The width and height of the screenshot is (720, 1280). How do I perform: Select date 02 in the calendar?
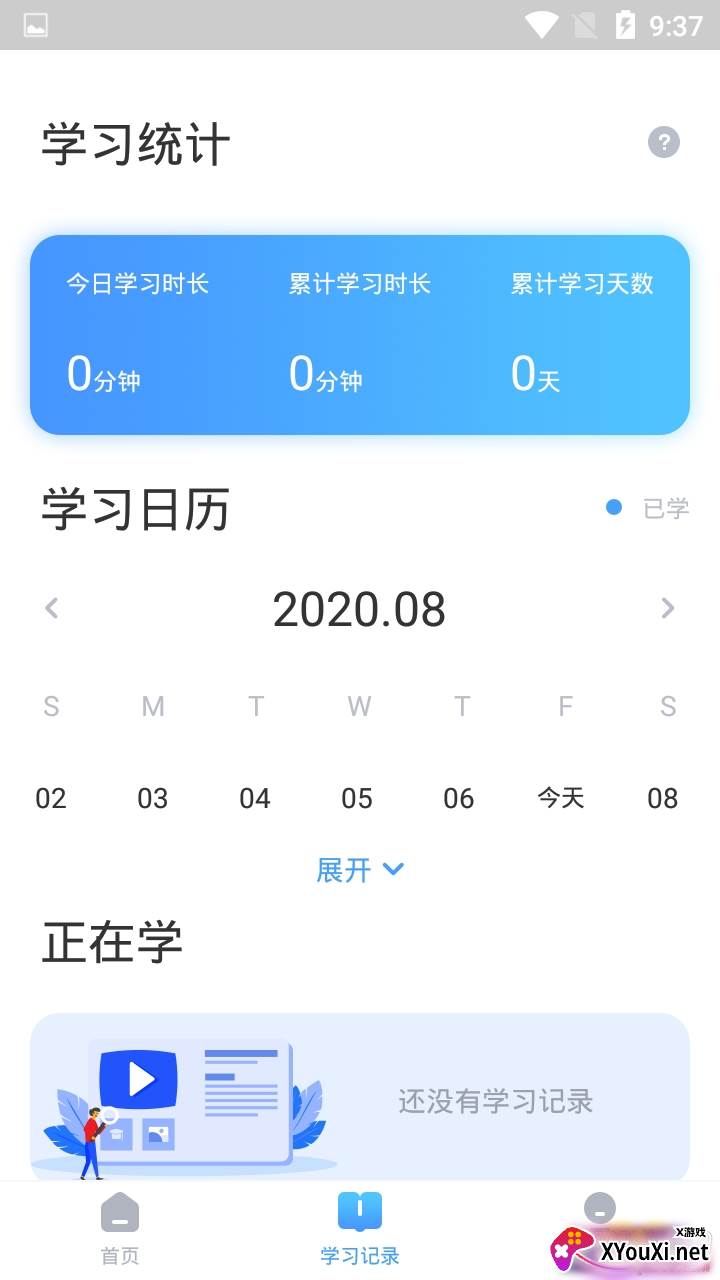click(51, 798)
